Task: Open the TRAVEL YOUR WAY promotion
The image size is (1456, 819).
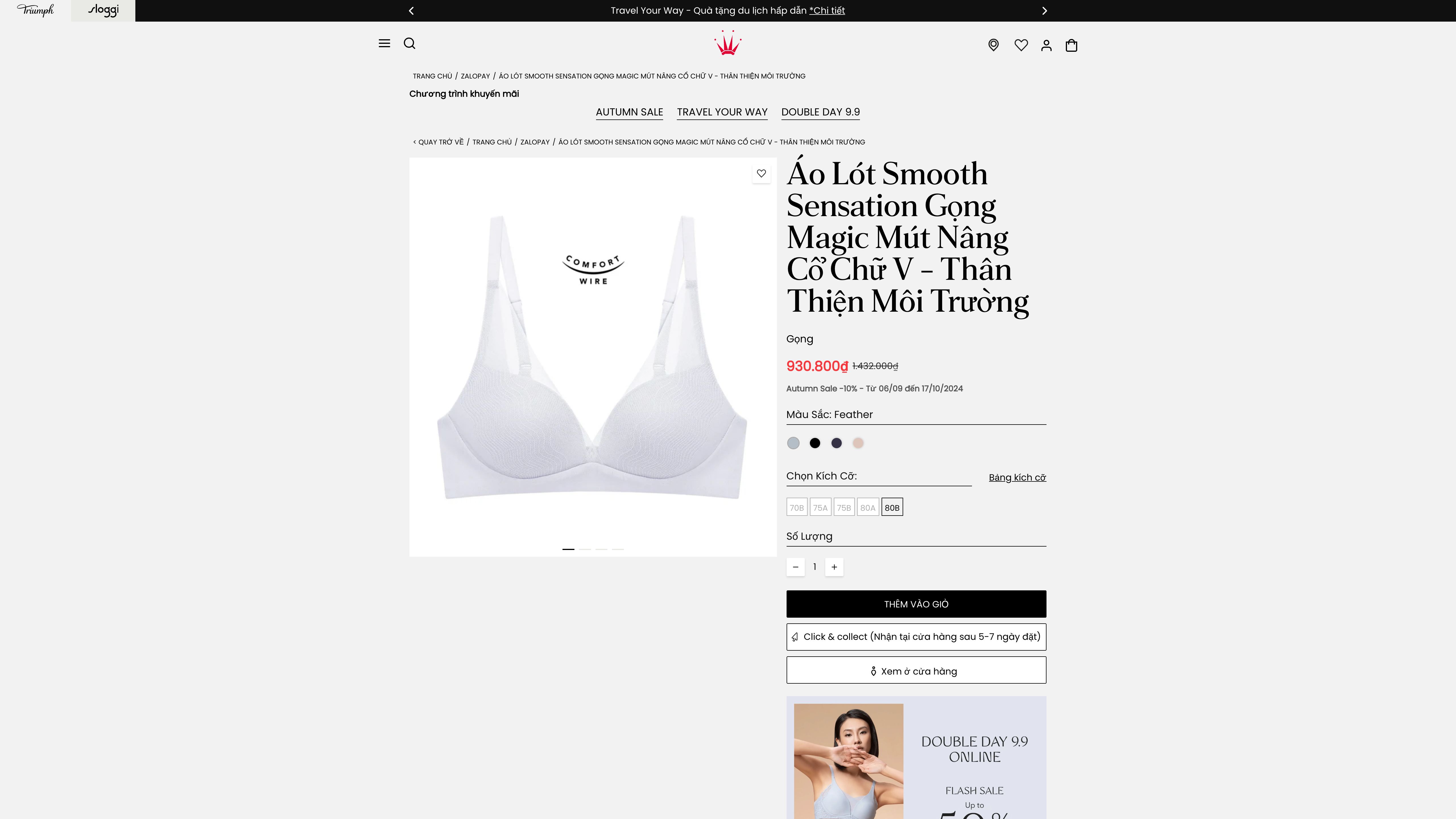Action: [722, 112]
